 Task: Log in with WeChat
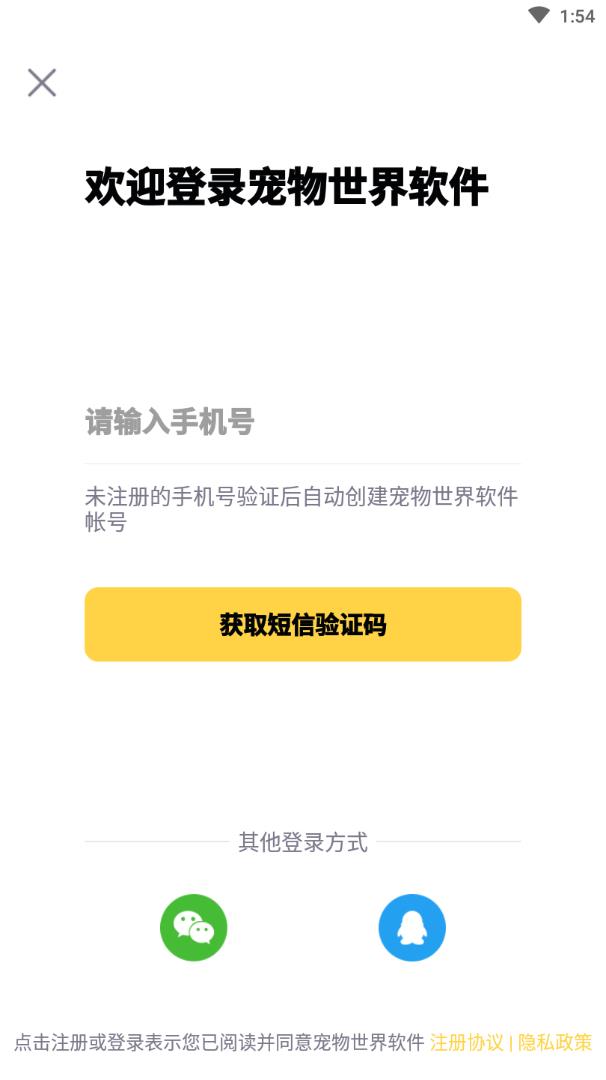click(x=194, y=927)
